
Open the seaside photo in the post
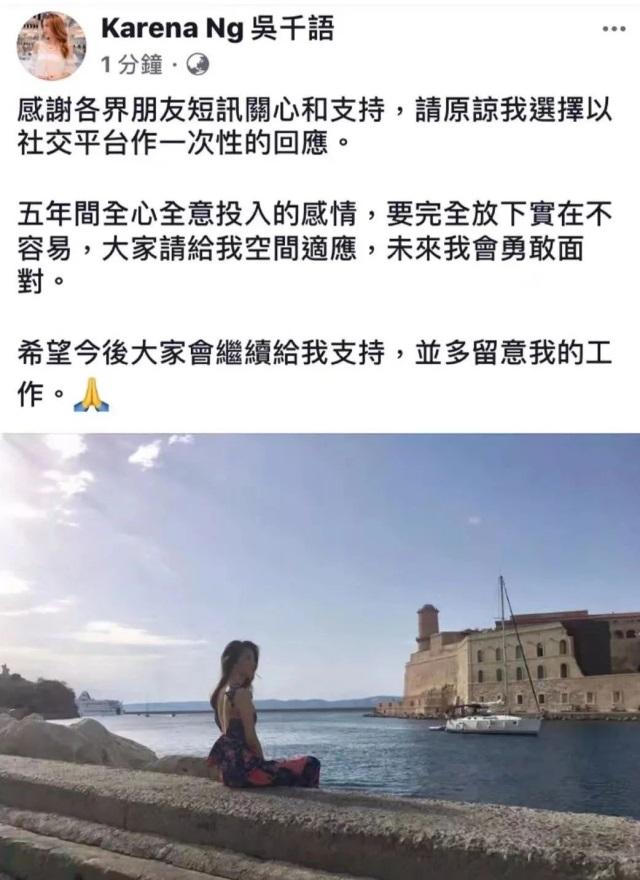pos(320,655)
